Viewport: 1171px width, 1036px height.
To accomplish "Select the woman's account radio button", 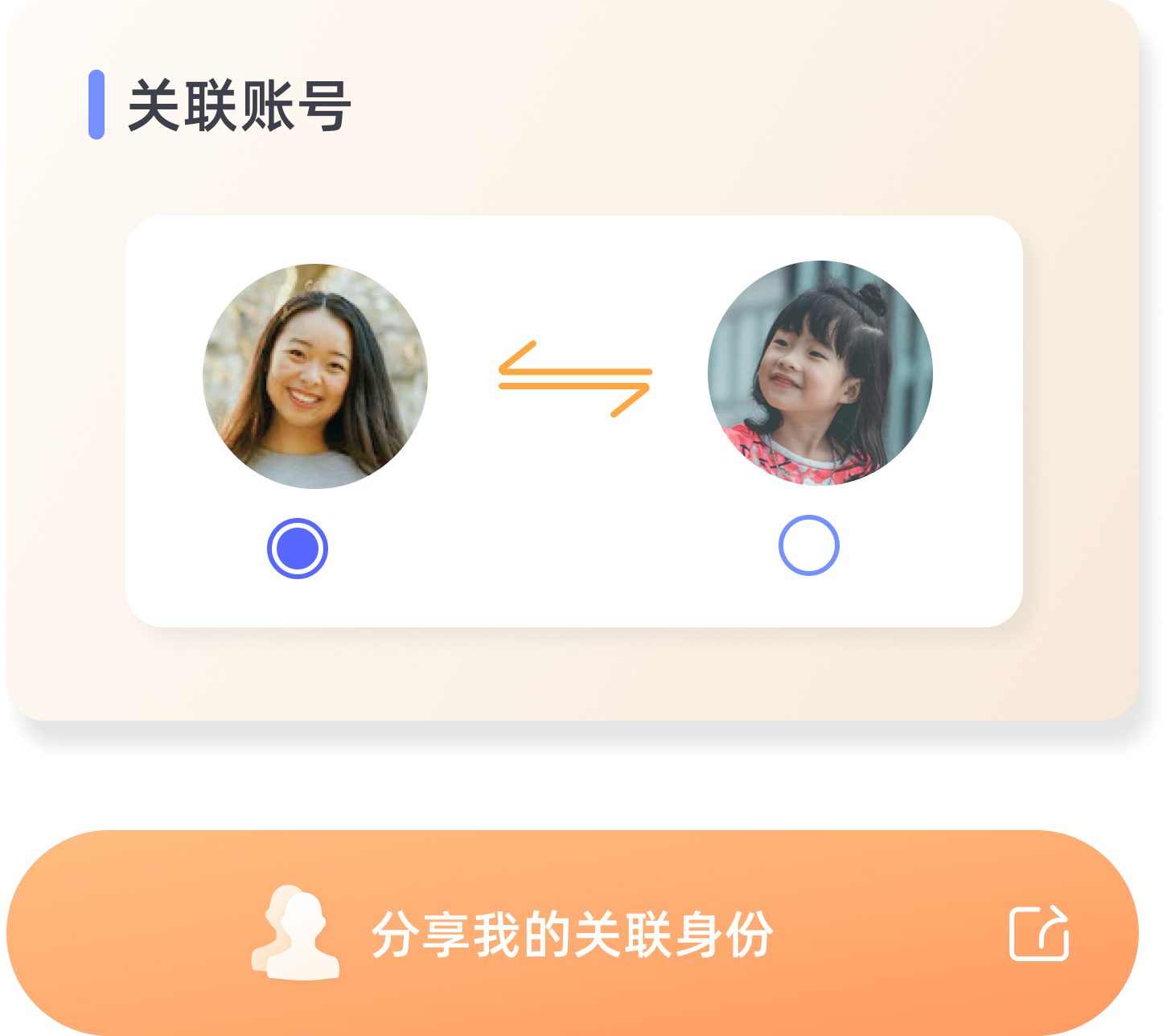I will [x=298, y=548].
